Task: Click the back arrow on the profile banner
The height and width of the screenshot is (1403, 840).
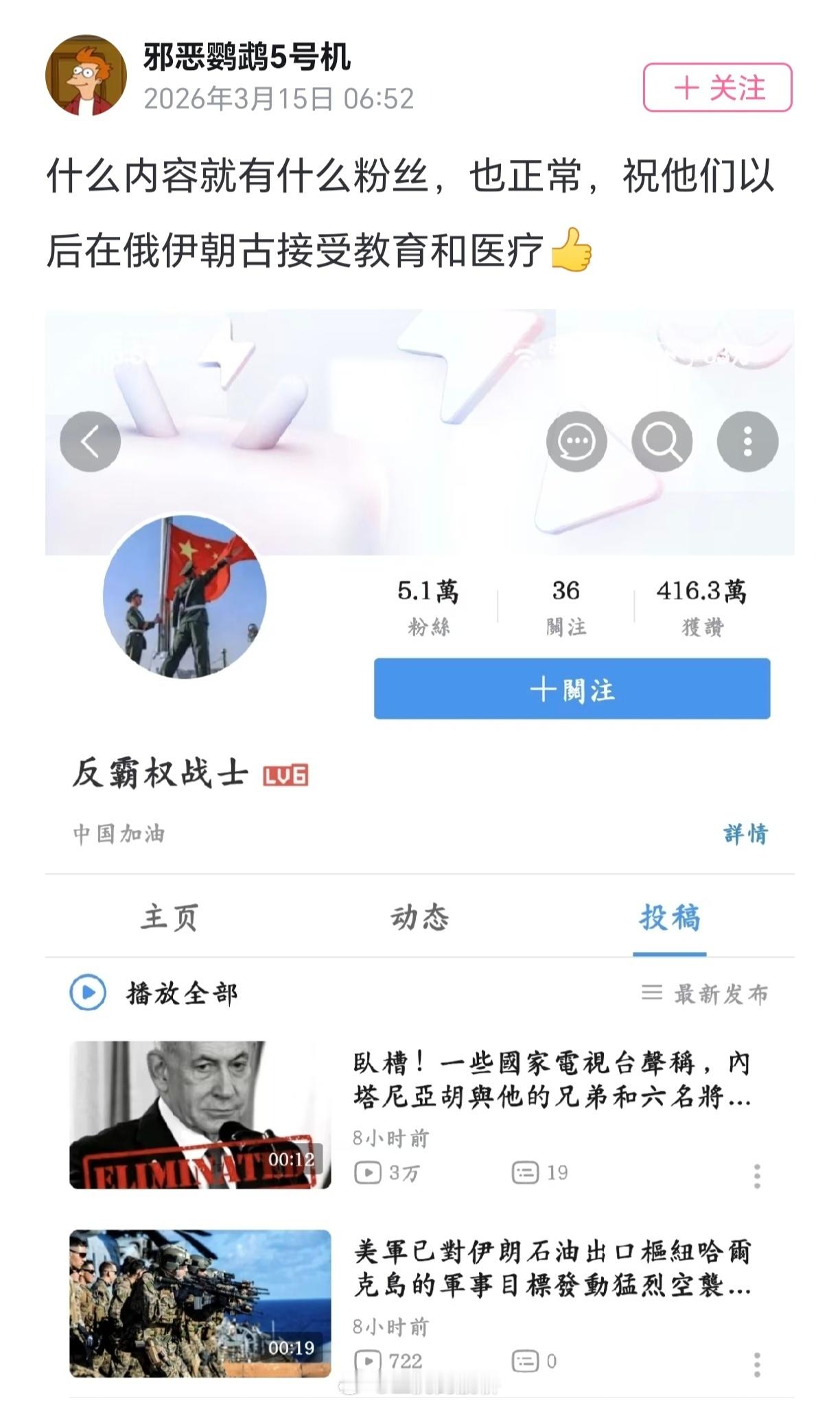Action: coord(89,440)
